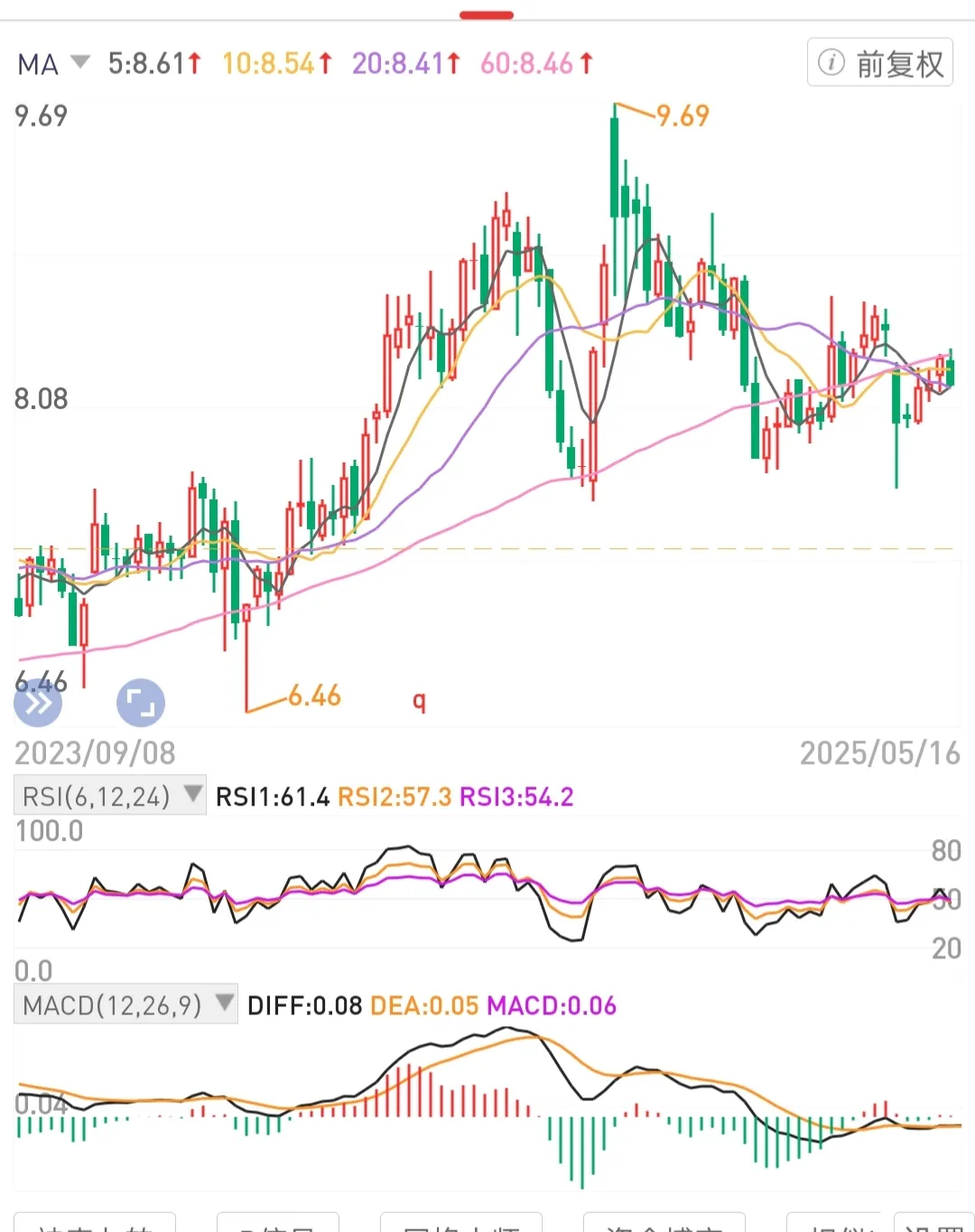The image size is (975, 1232).
Task: Expand the chart to full screen
Action: 141,703
